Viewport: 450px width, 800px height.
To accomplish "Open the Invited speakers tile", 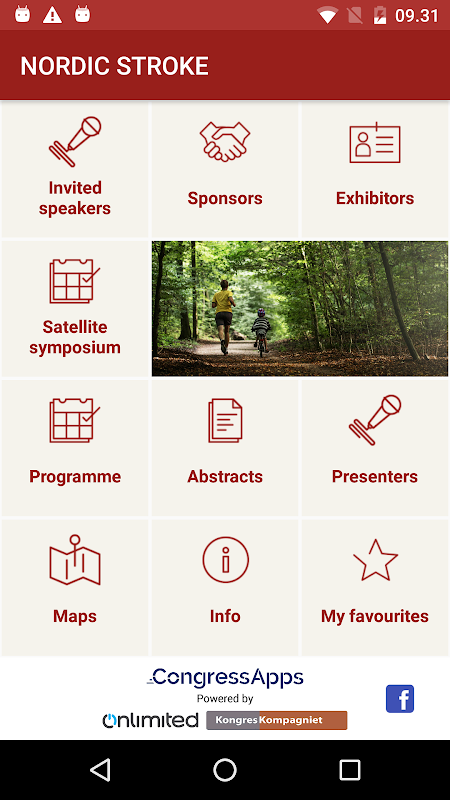I will [x=74, y=169].
